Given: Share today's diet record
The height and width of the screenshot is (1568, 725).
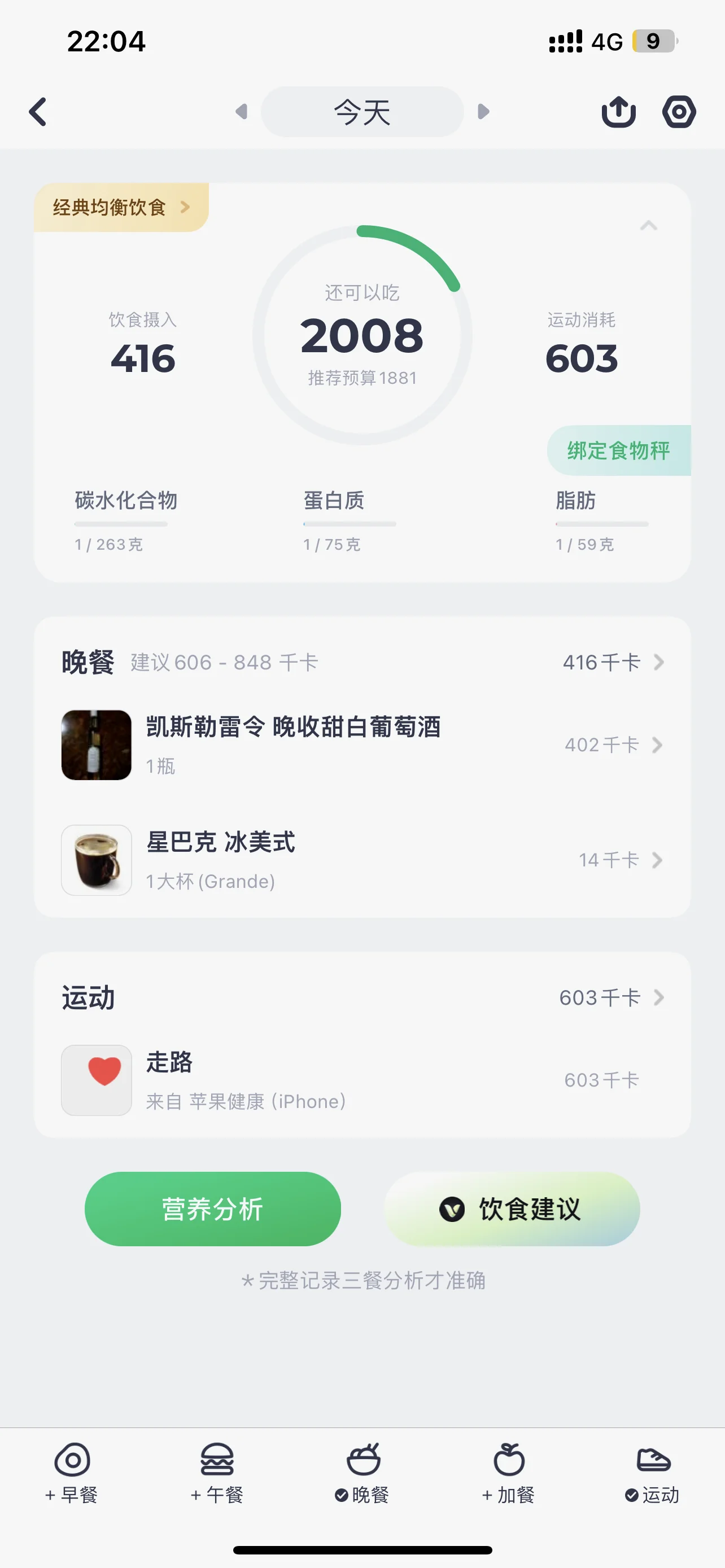Looking at the screenshot, I should click(618, 112).
